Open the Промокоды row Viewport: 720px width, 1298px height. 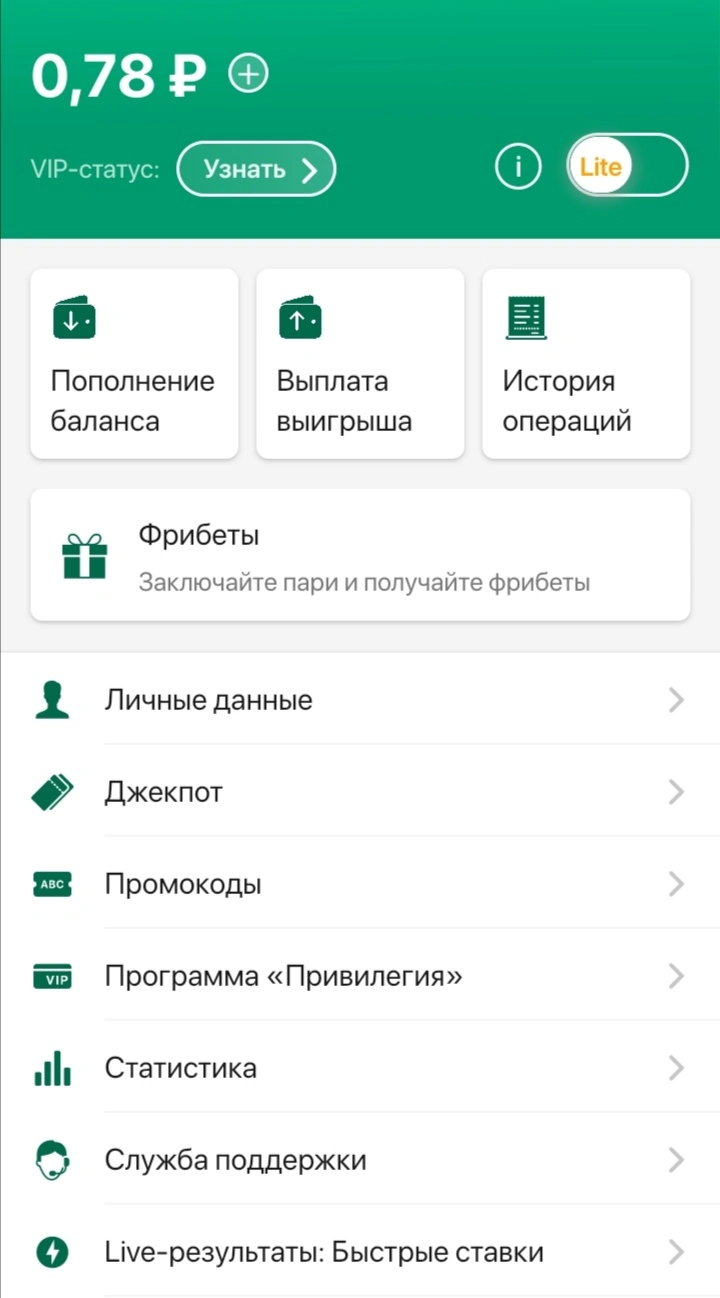[x=360, y=884]
